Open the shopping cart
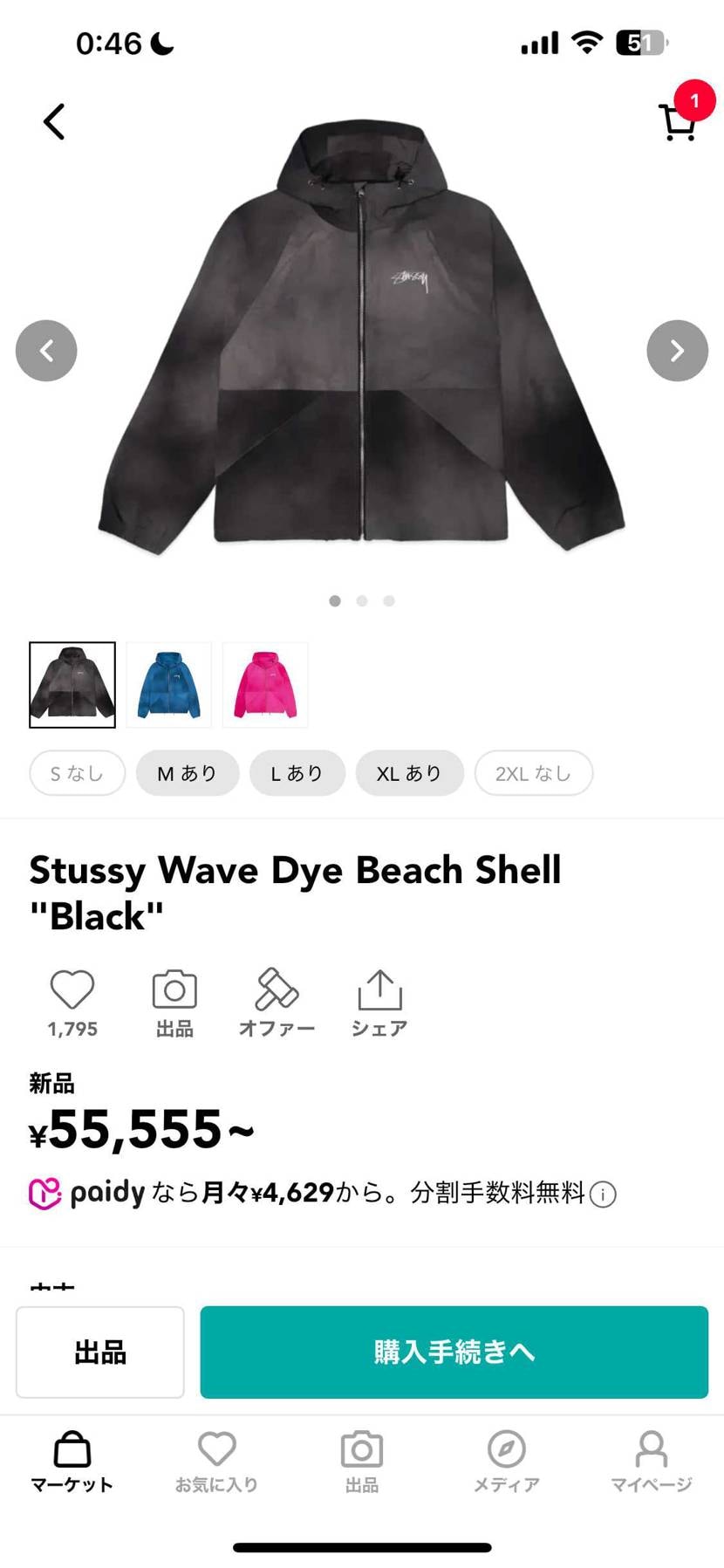The width and height of the screenshot is (724, 1568). pos(678,122)
